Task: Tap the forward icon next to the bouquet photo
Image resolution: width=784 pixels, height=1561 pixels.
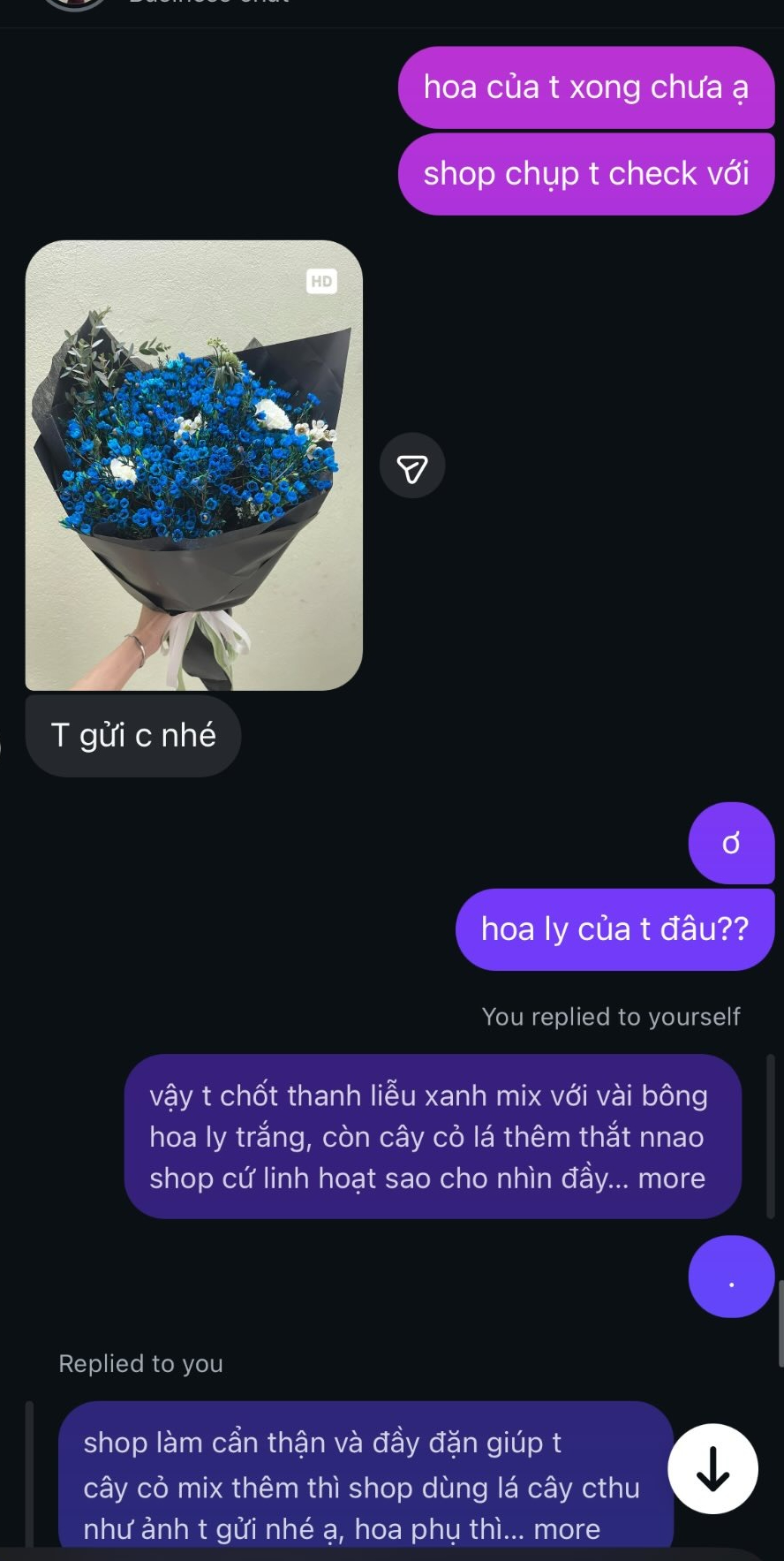Action: [411, 466]
